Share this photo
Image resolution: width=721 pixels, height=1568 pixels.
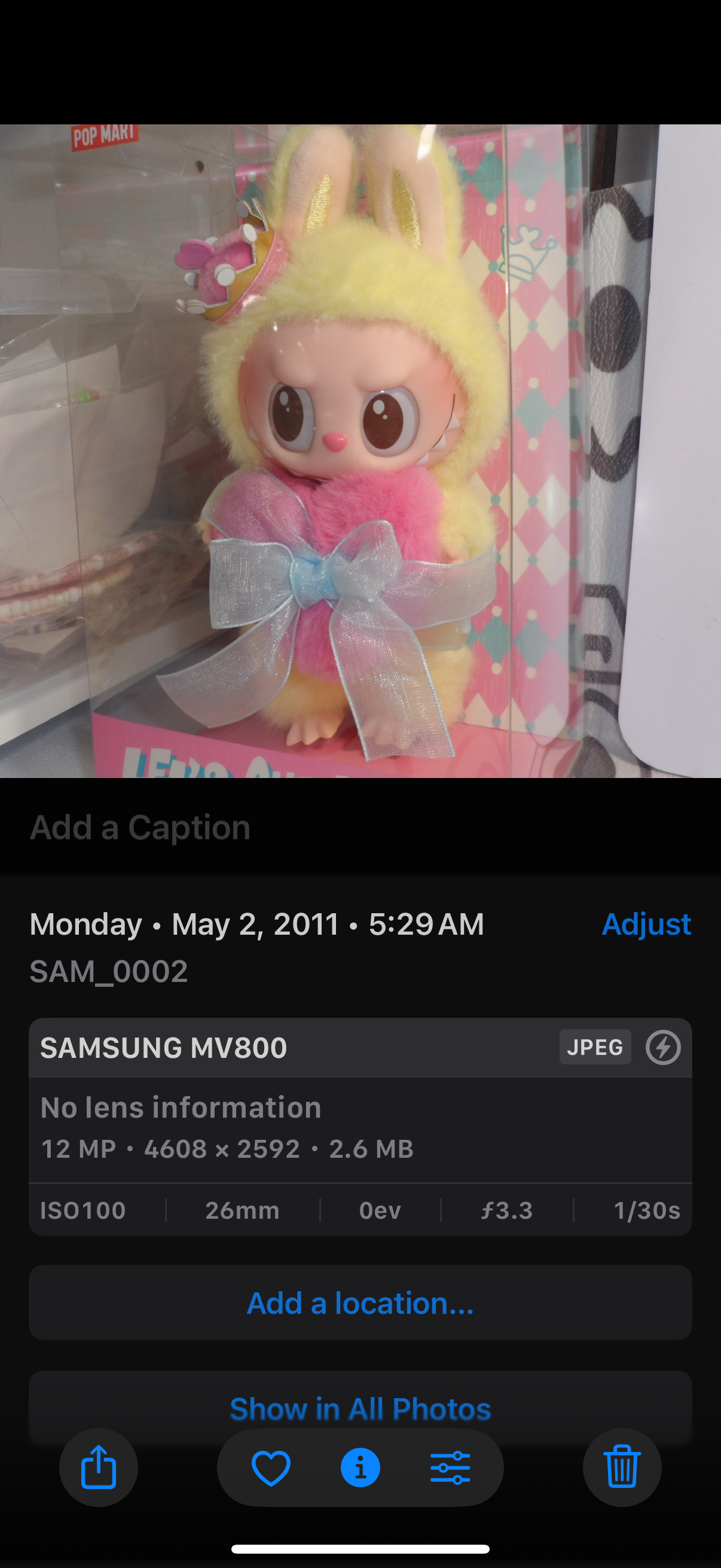99,1467
